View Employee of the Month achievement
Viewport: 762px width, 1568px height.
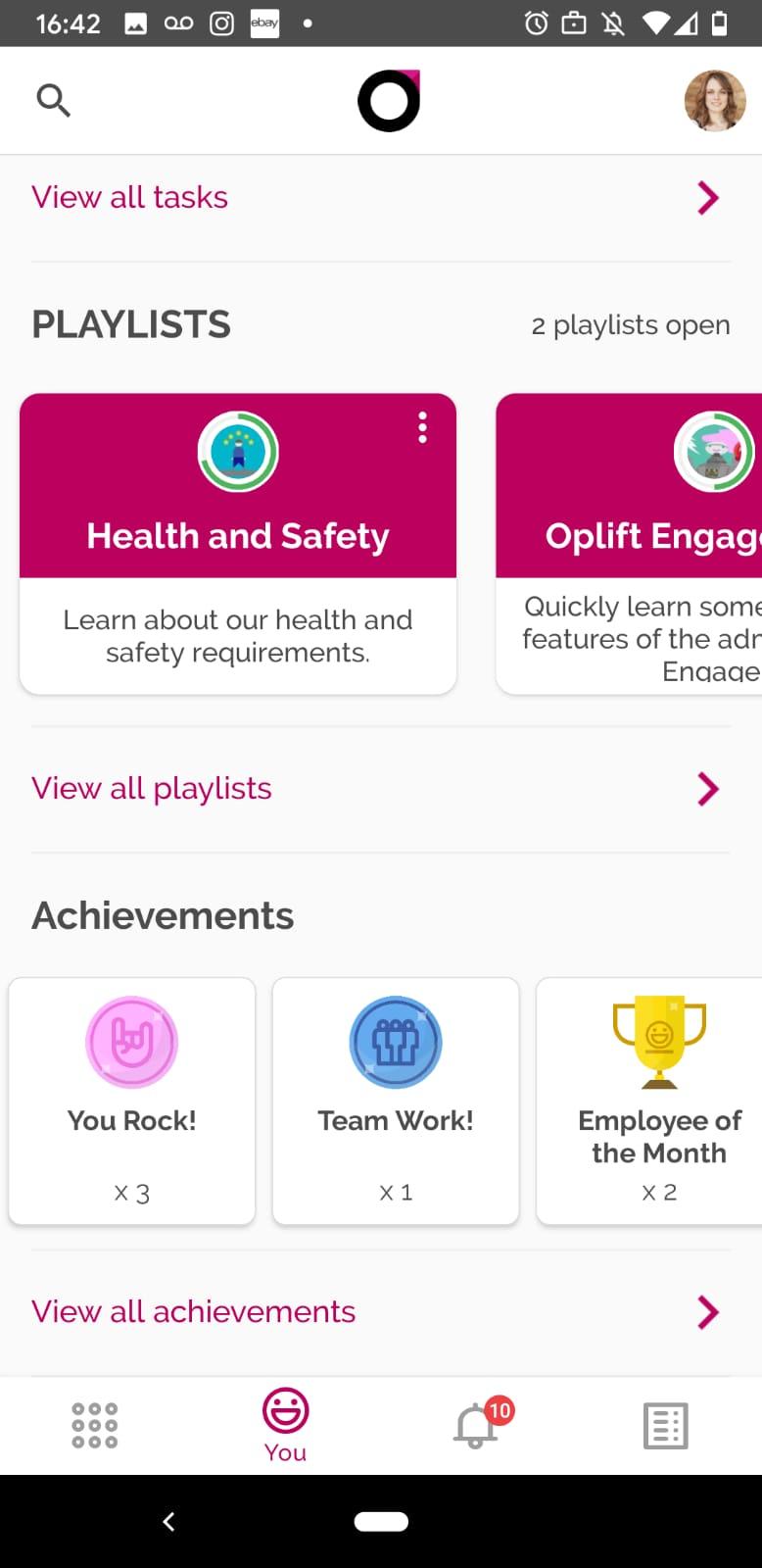(656, 1100)
